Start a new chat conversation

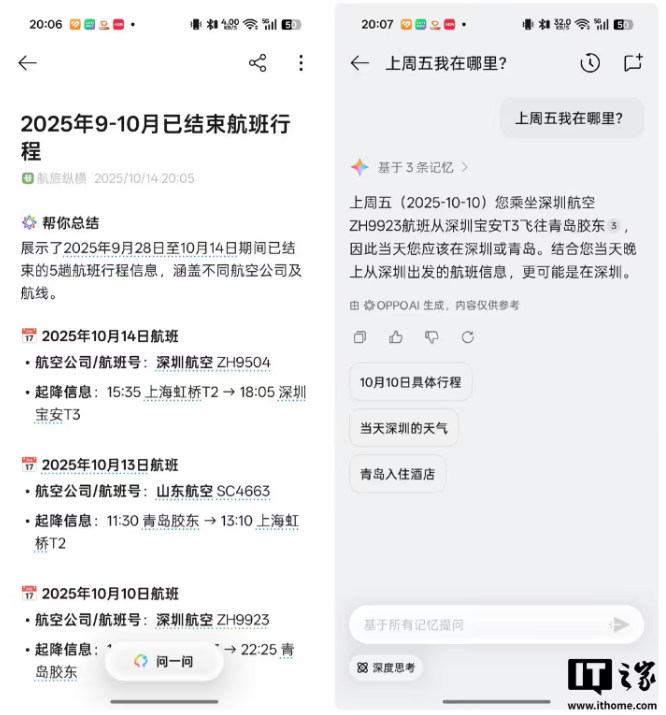tap(632, 63)
